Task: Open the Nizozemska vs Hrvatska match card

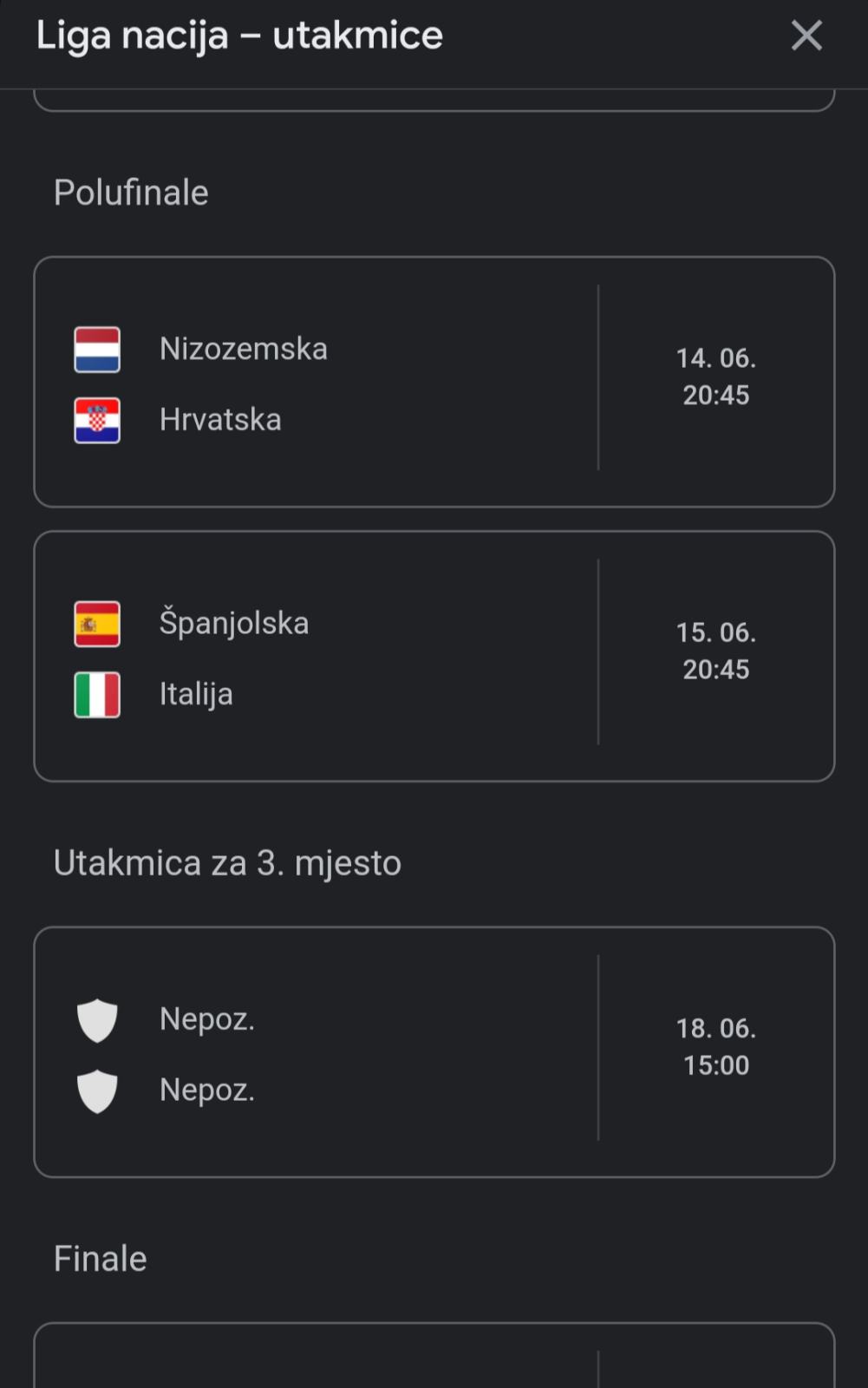Action: tap(434, 382)
